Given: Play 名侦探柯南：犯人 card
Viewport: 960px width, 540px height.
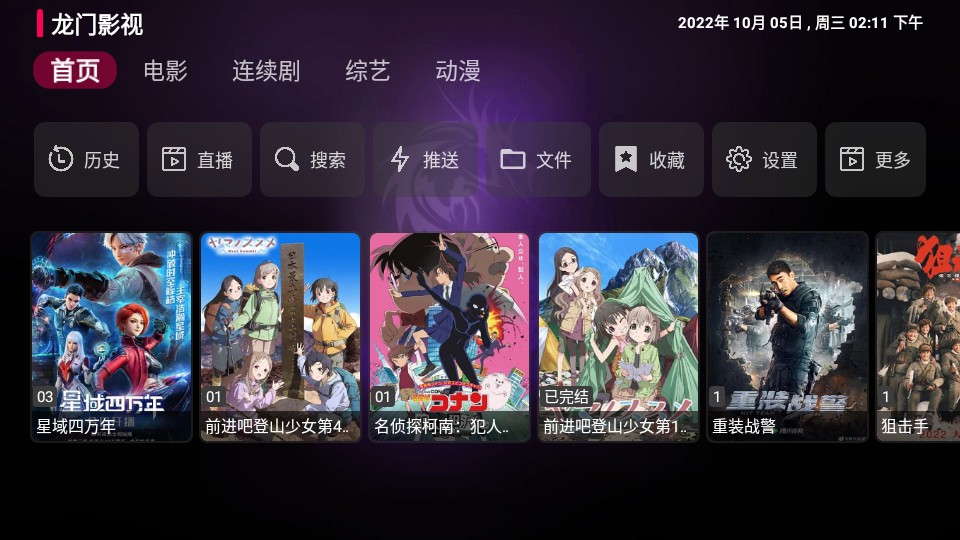Looking at the screenshot, I should click(x=449, y=335).
